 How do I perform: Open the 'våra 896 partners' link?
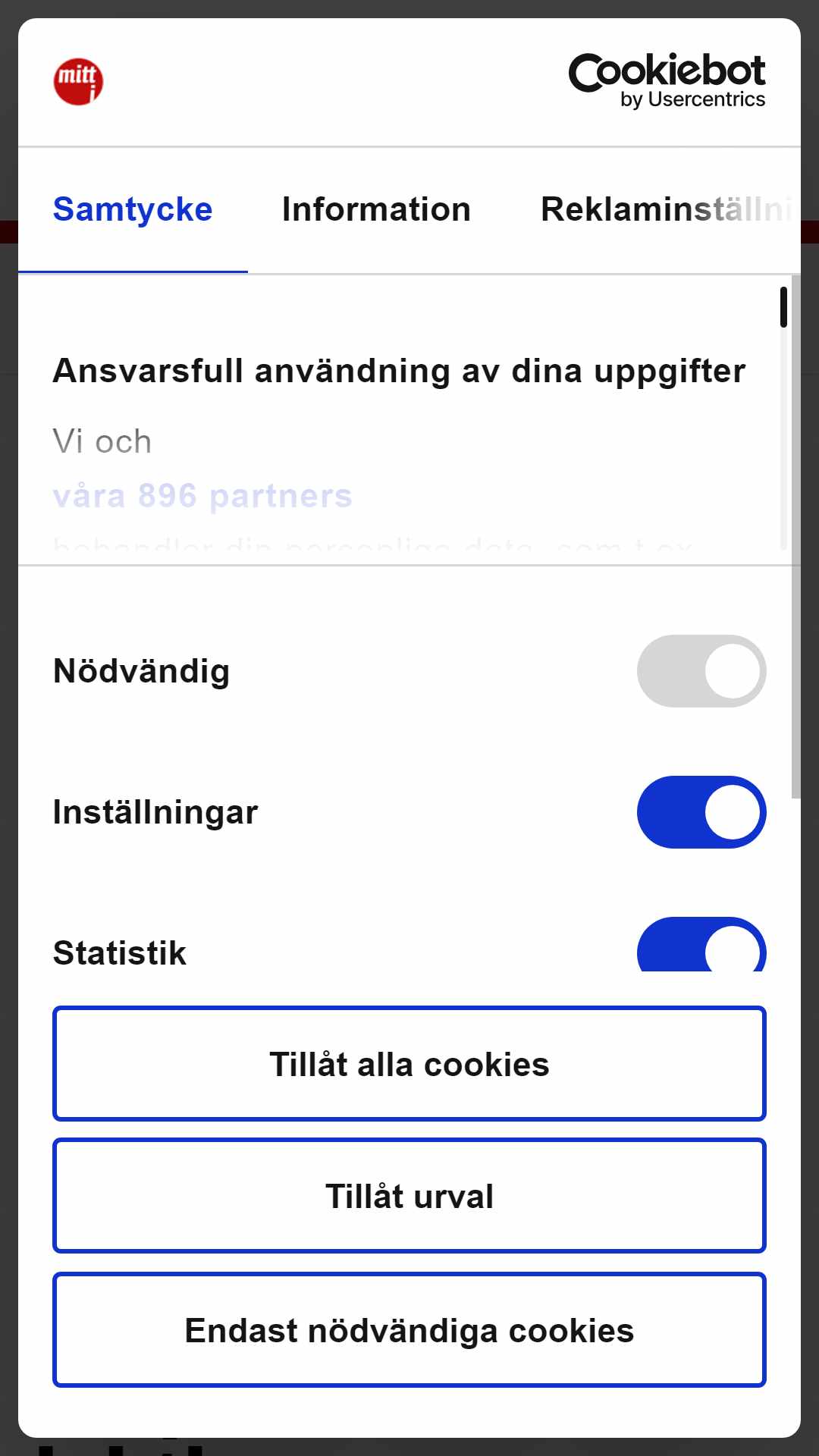tap(202, 496)
